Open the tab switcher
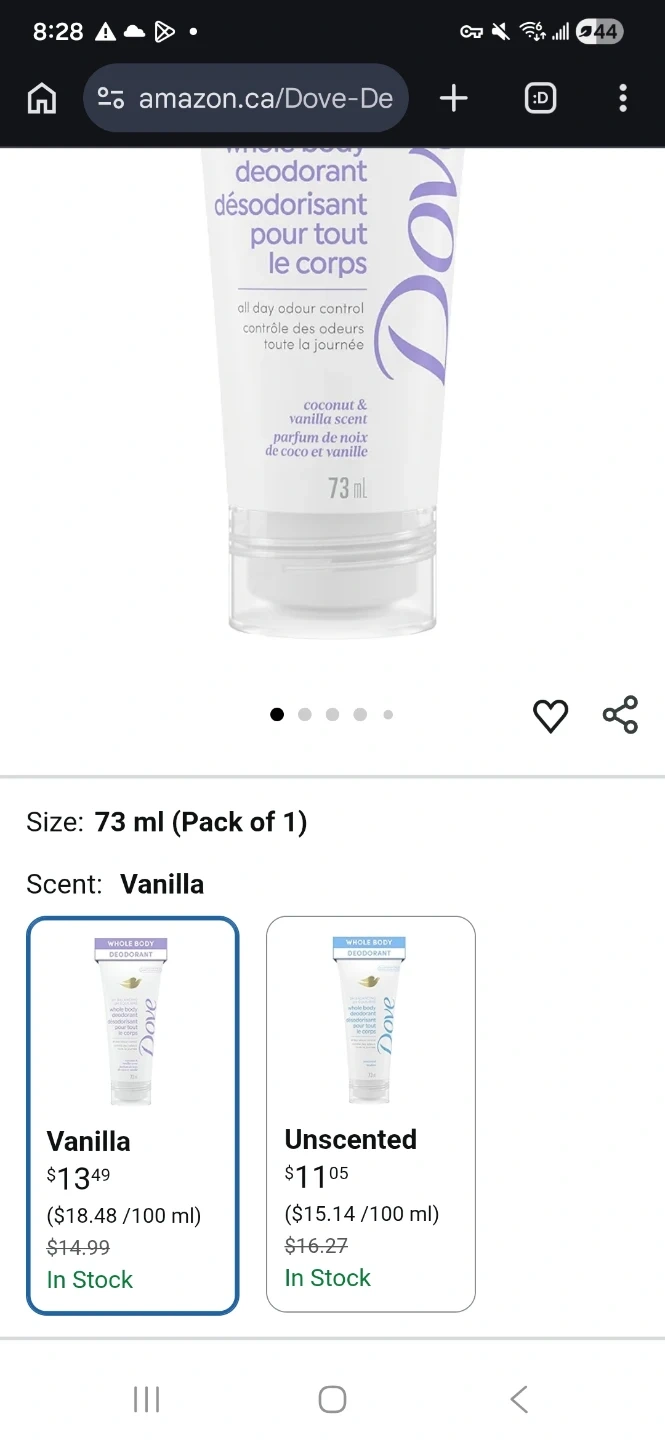Viewport: 665px width, 1440px height. (540, 98)
